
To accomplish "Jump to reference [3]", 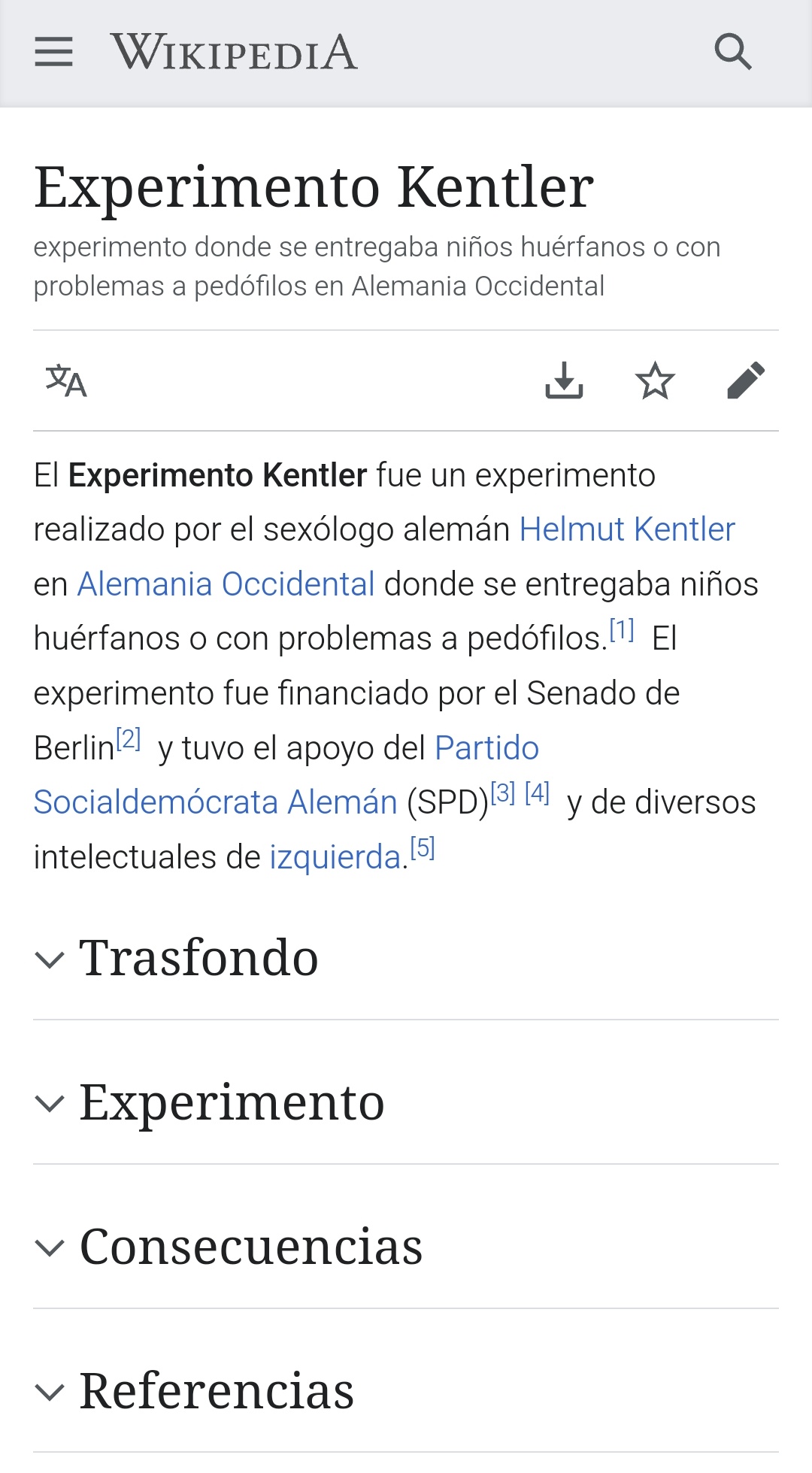I will point(503,793).
